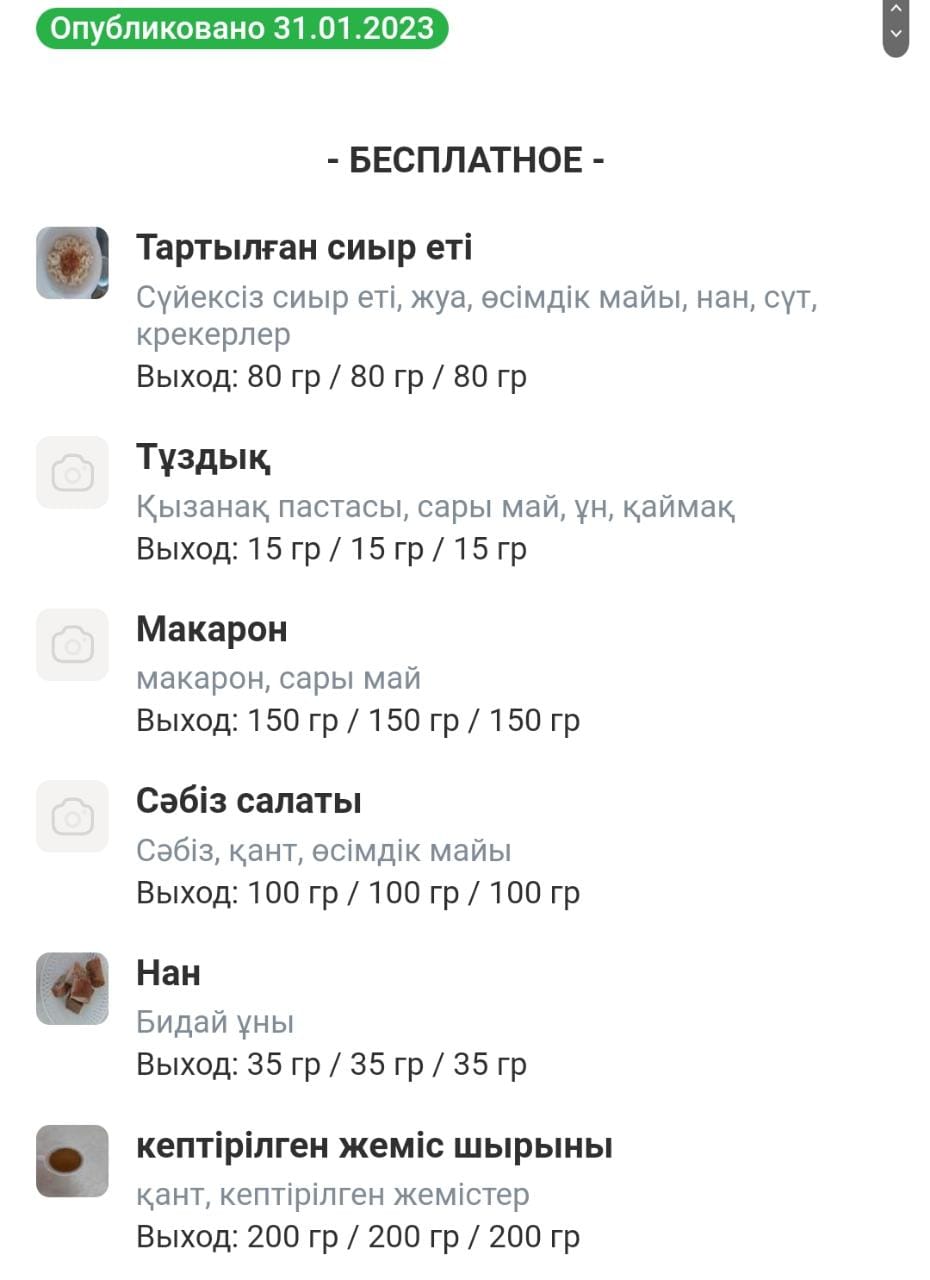Screen dimensions: 930x1280
Task: Open the photo of Тартылған сиыр еті
Action: (x=72, y=263)
